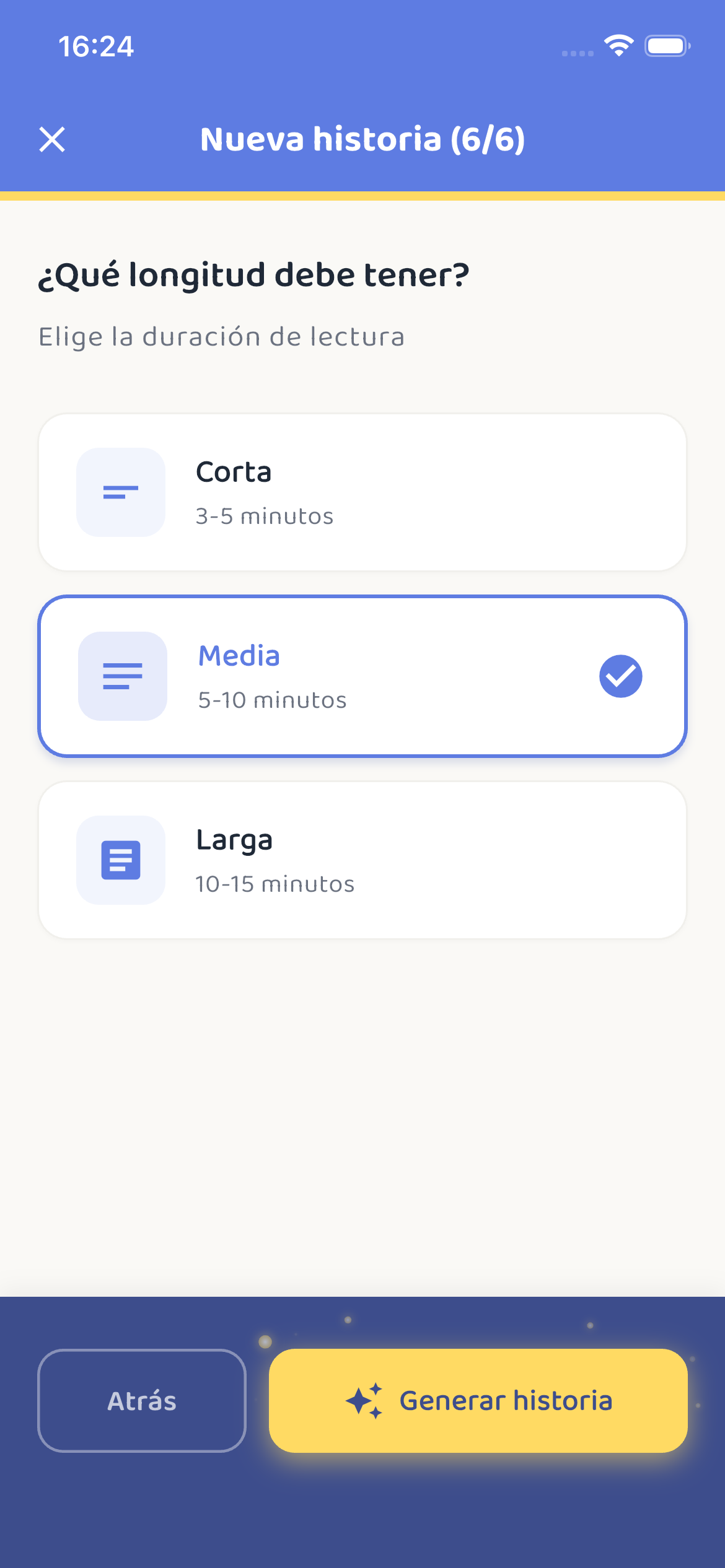Click the Larga full document icon
The width and height of the screenshot is (725, 1568).
click(120, 860)
